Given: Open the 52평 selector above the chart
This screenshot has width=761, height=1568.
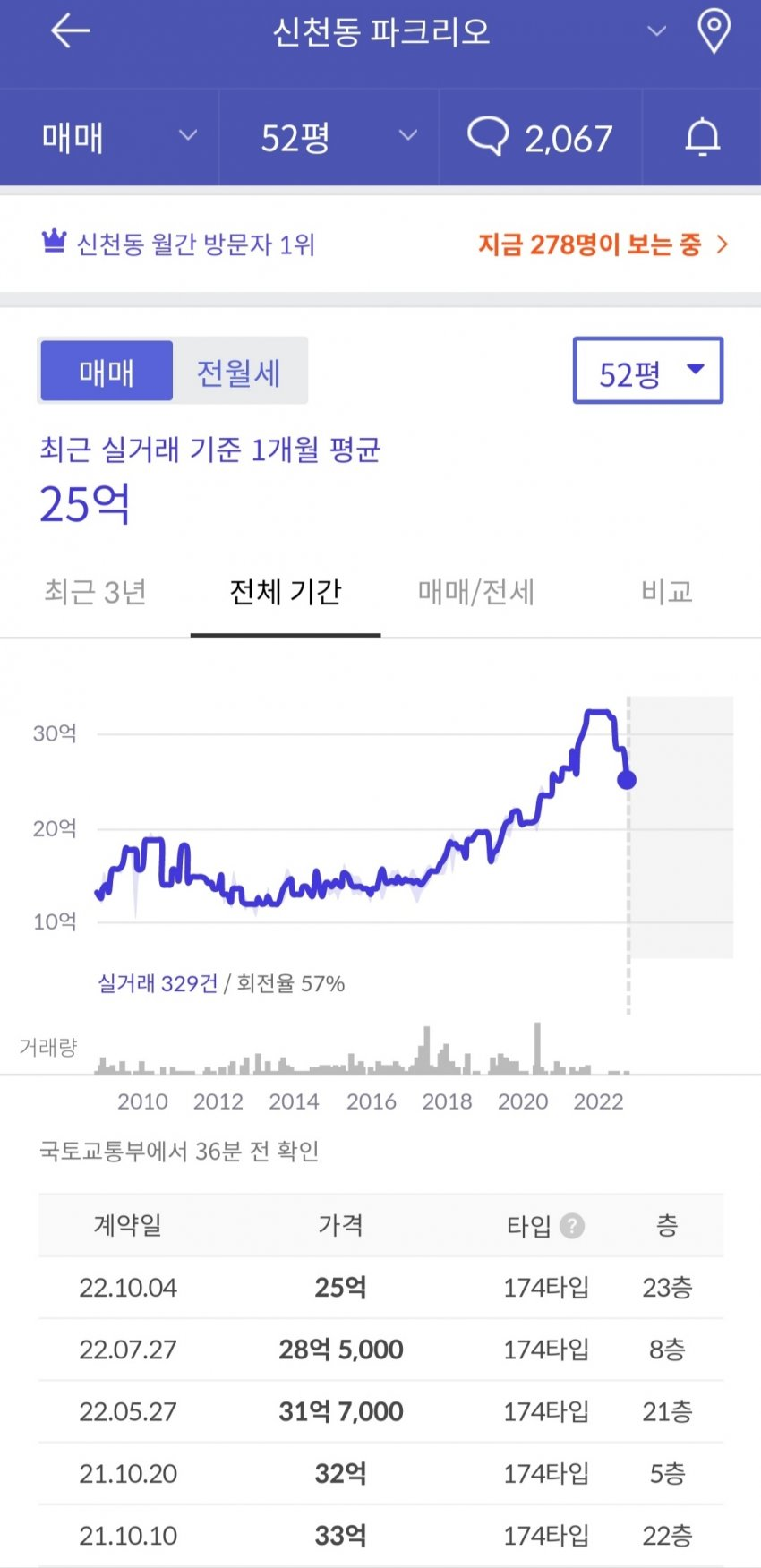Looking at the screenshot, I should [647, 370].
